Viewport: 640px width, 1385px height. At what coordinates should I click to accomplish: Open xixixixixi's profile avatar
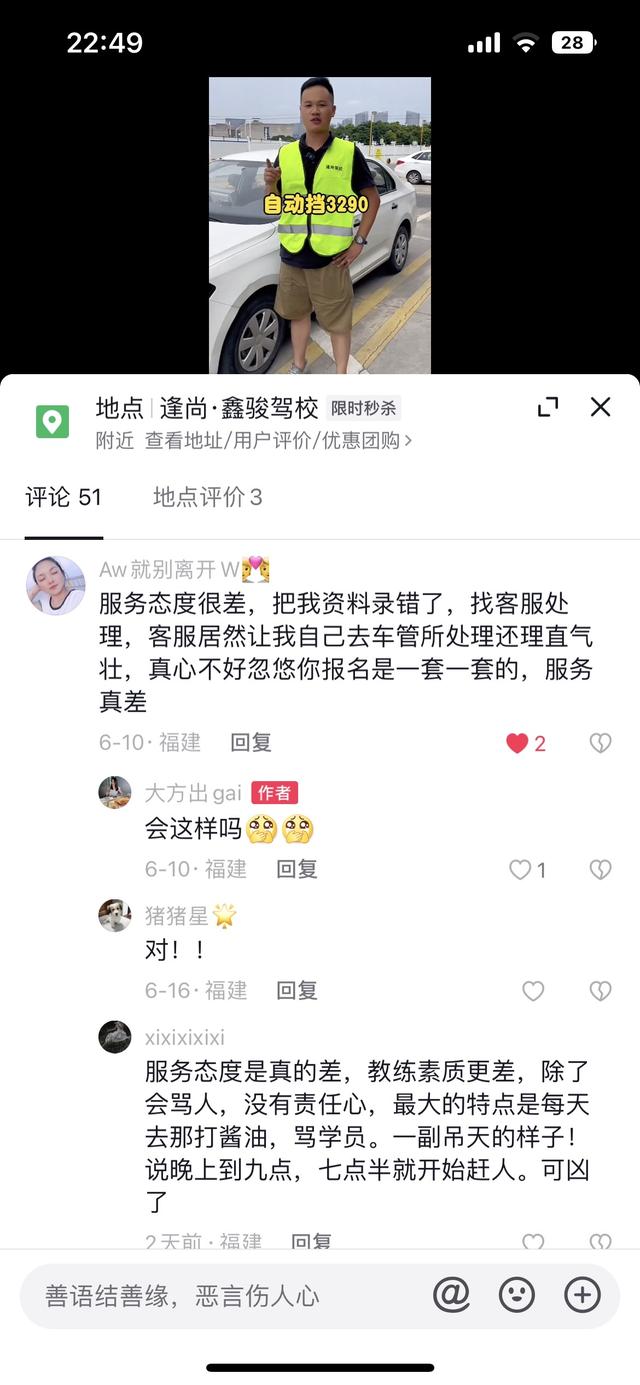pyautogui.click(x=115, y=1037)
